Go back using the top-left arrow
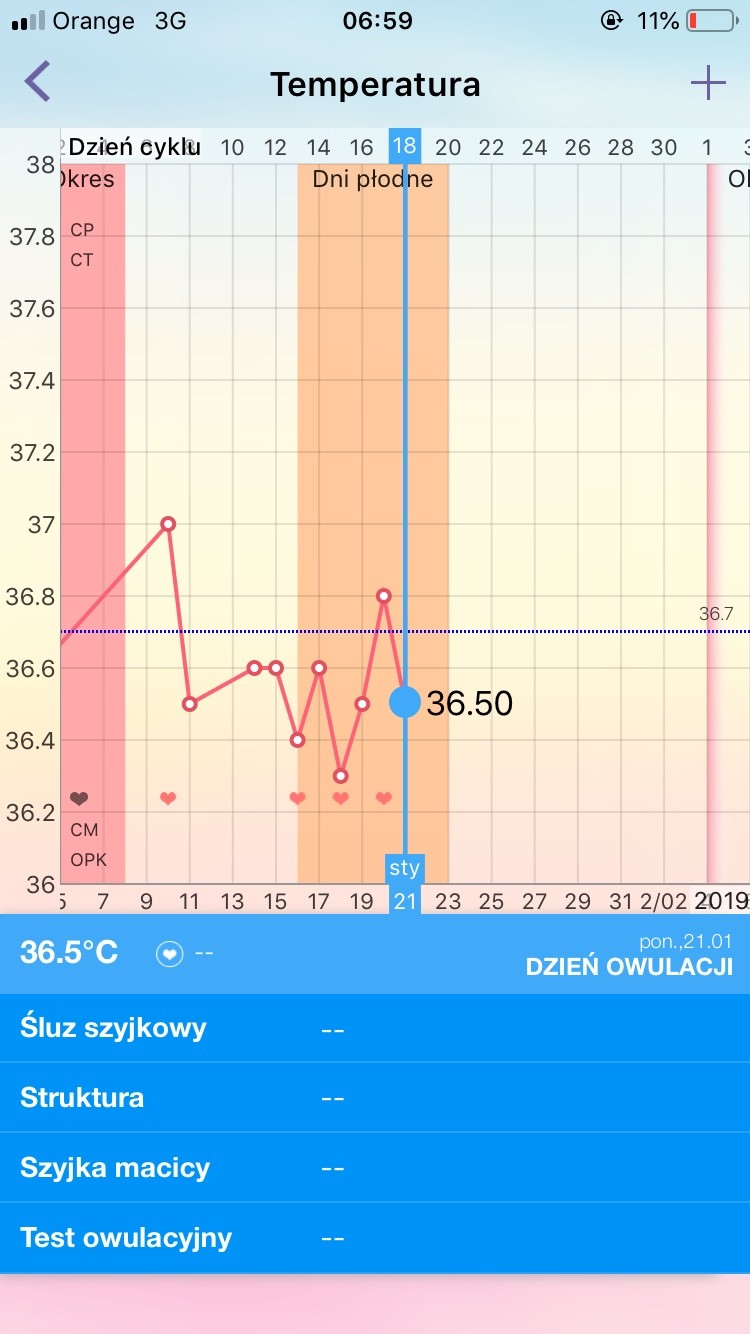The image size is (750, 1334). 38,82
